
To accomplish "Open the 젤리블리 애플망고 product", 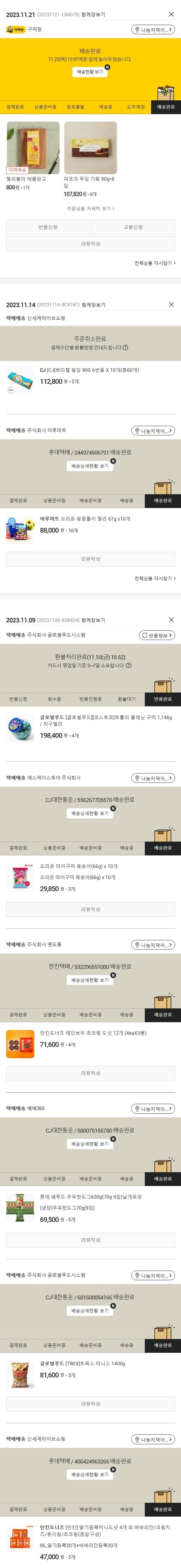I will point(33,148).
